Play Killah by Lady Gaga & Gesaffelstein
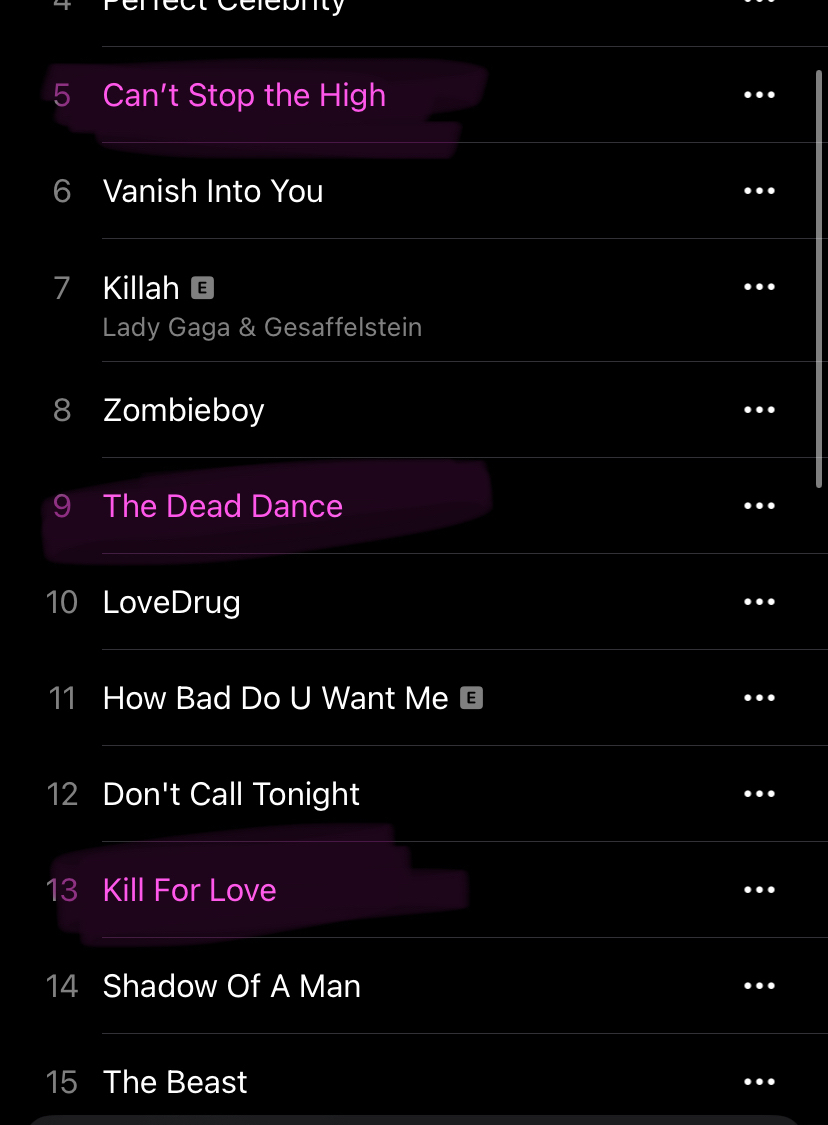Image resolution: width=828 pixels, height=1125 pixels. [141, 288]
